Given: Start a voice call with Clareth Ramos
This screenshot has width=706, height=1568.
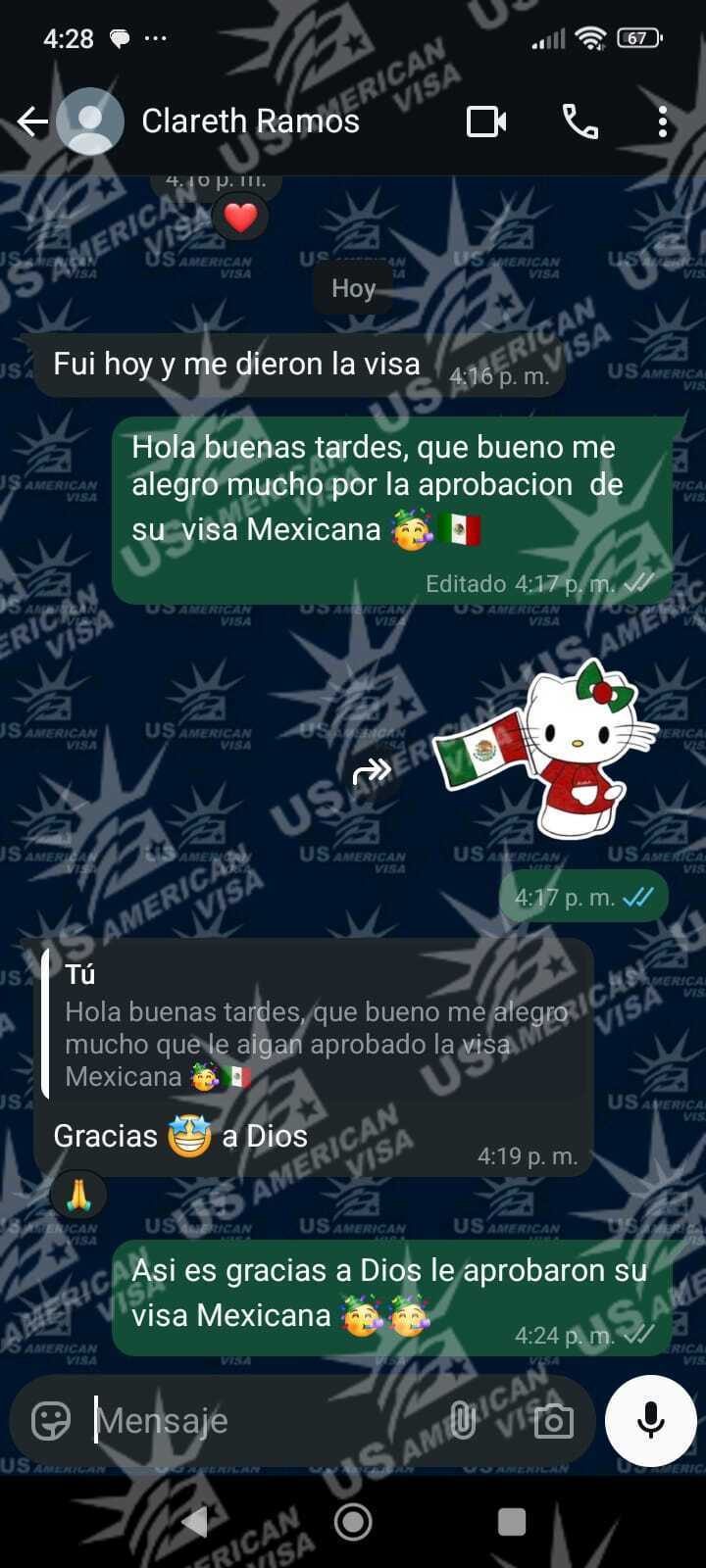Looking at the screenshot, I should (580, 122).
